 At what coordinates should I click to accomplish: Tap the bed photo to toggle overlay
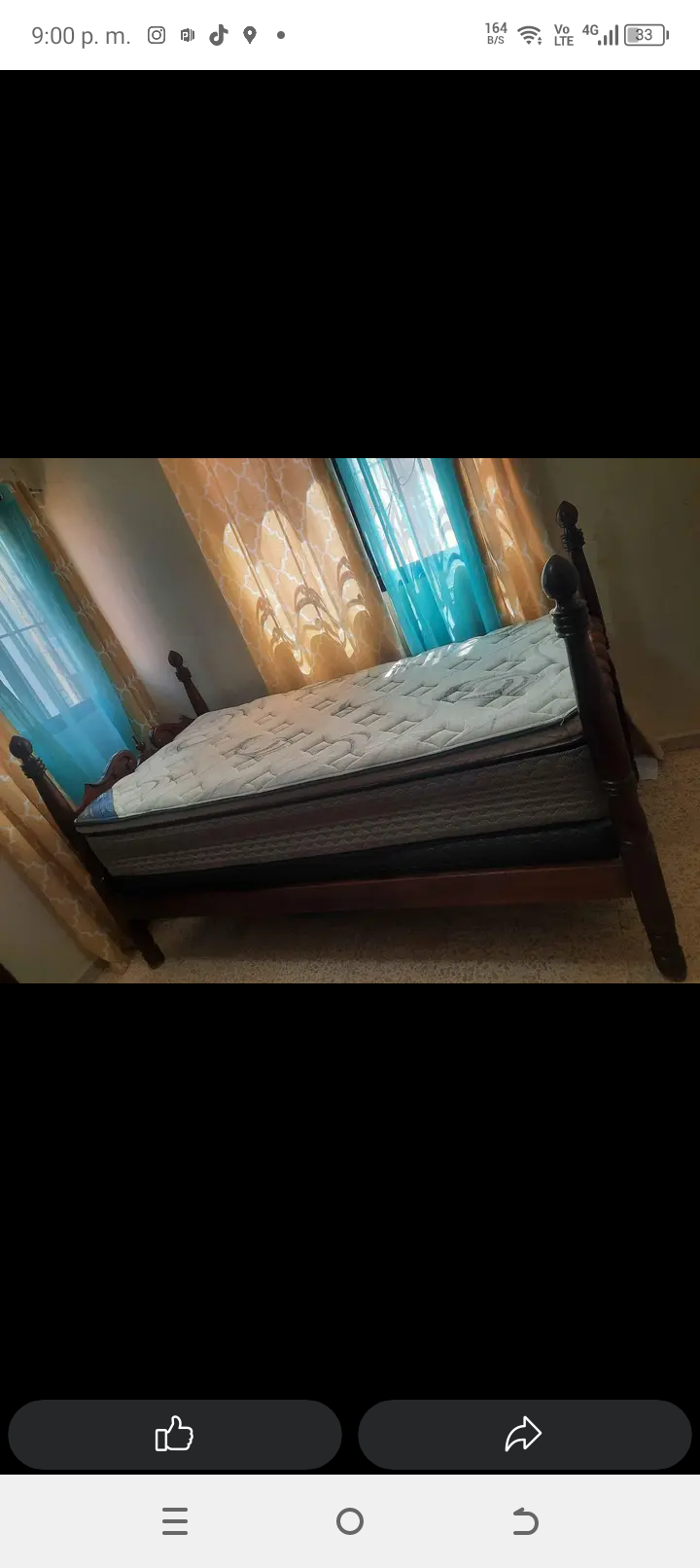(350, 721)
